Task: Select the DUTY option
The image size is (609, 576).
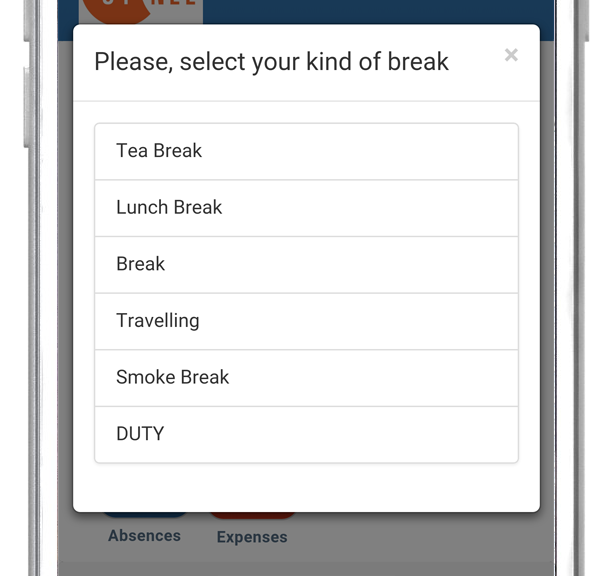Action: click(x=306, y=434)
